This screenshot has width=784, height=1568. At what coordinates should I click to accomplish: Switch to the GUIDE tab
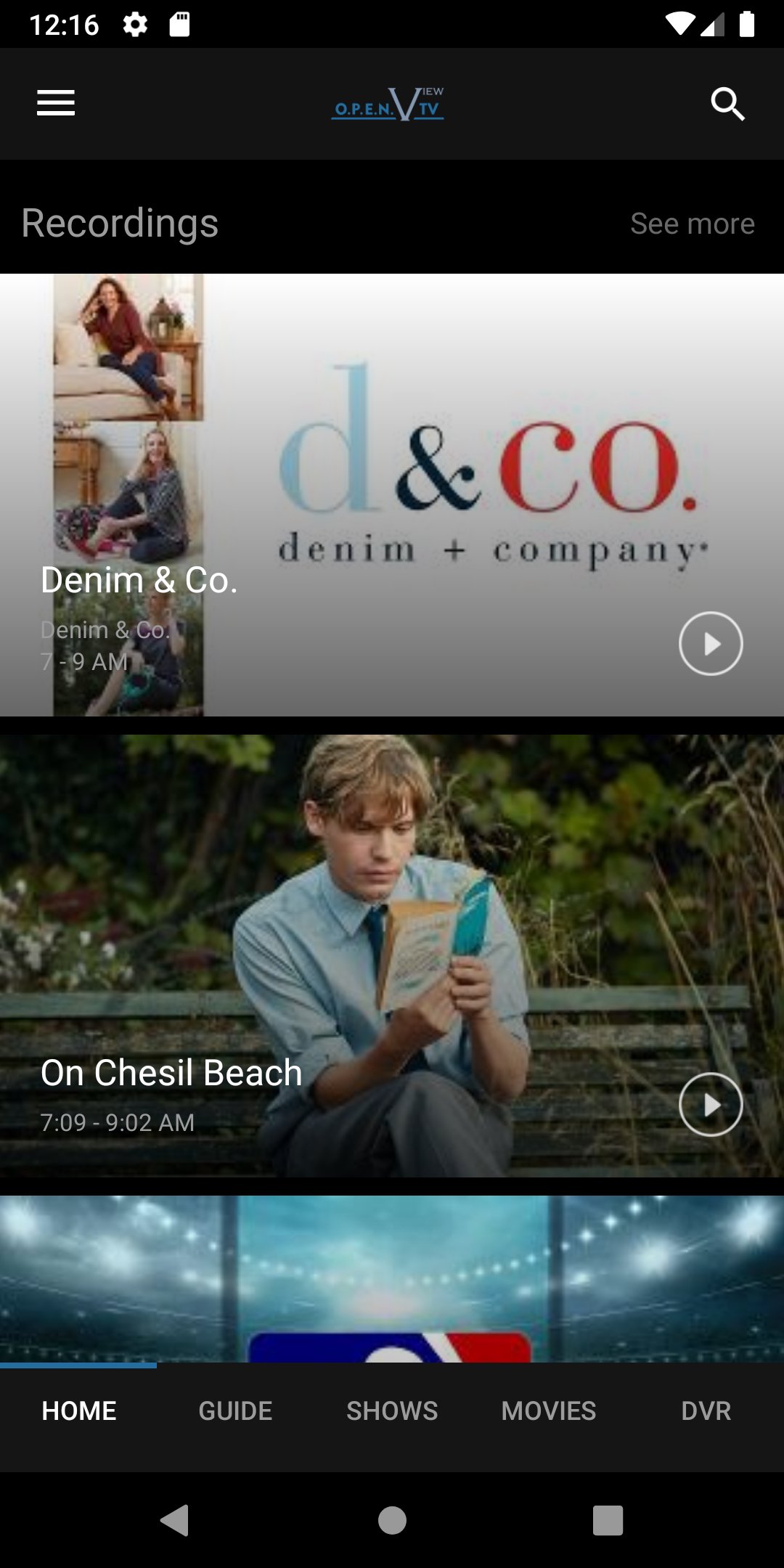235,1410
